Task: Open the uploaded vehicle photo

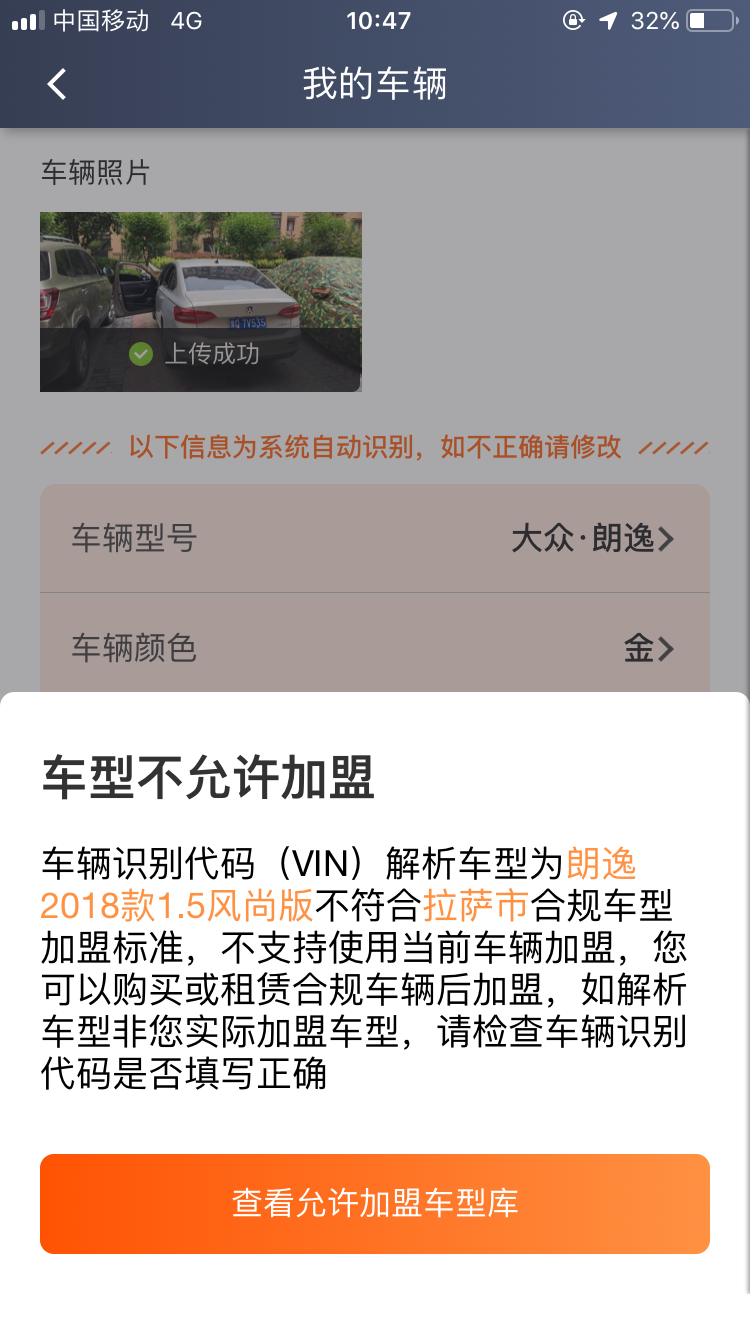Action: [200, 300]
